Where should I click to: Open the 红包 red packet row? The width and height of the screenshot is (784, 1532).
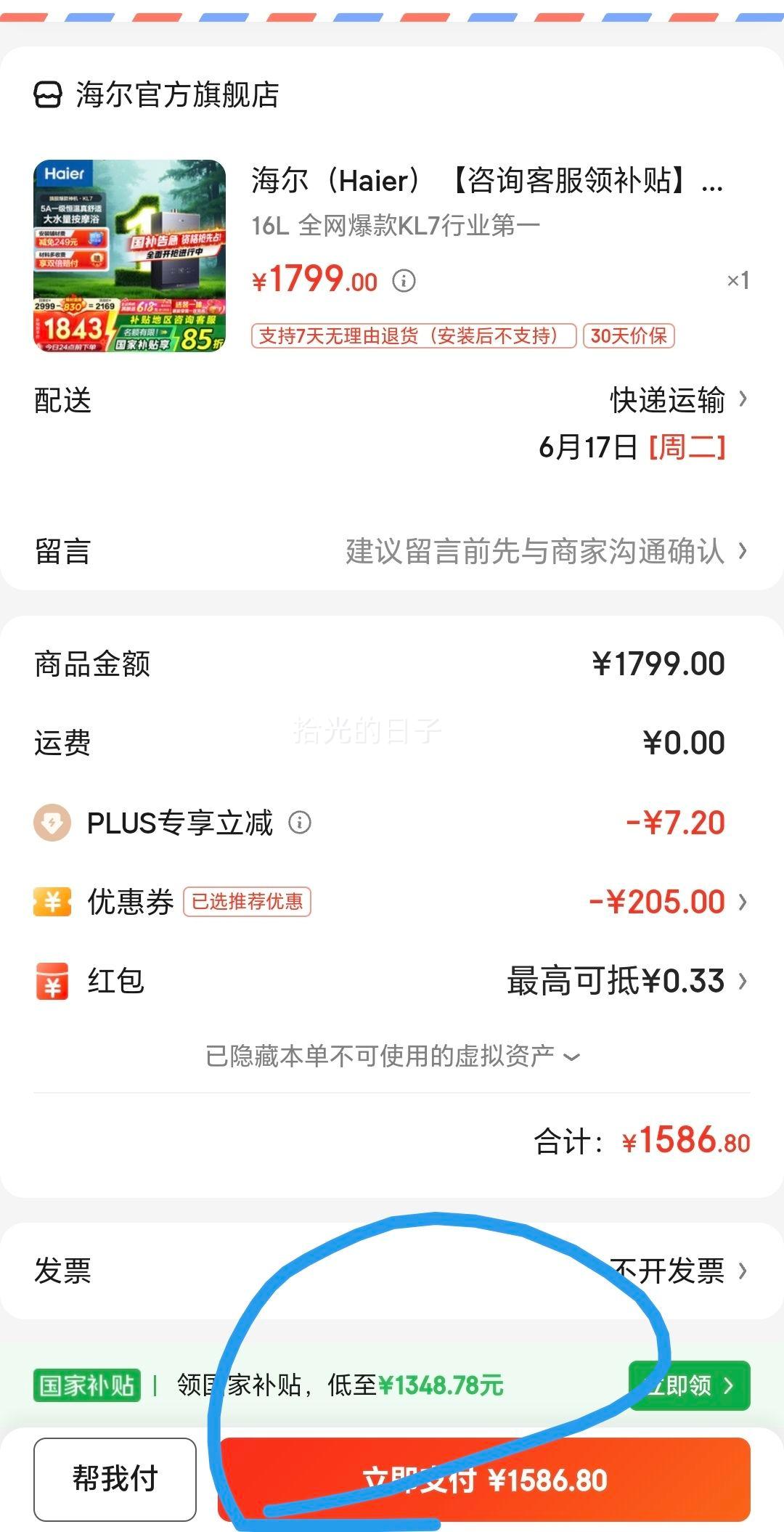(392, 981)
